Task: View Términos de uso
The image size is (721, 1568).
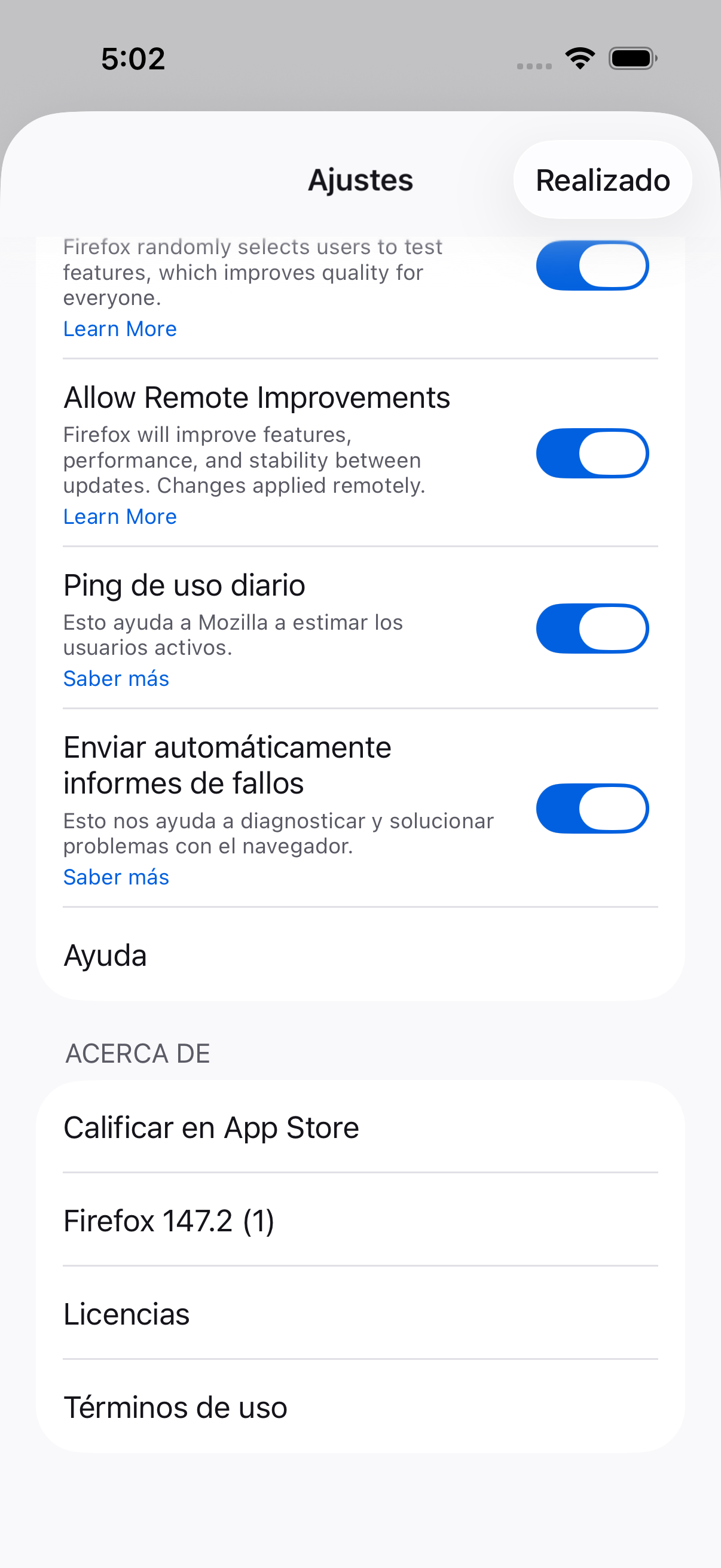Action: [x=359, y=1407]
